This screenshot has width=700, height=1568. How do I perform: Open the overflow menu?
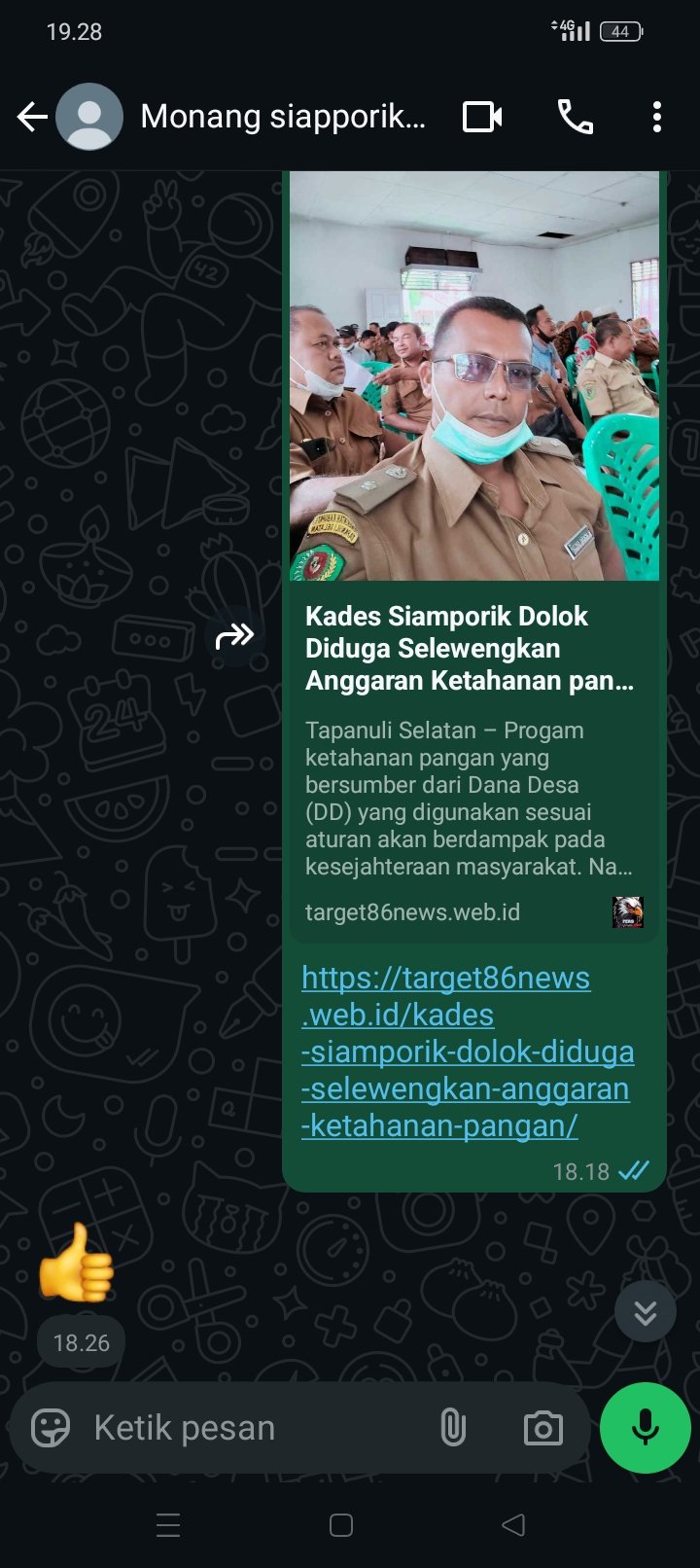[x=657, y=118]
